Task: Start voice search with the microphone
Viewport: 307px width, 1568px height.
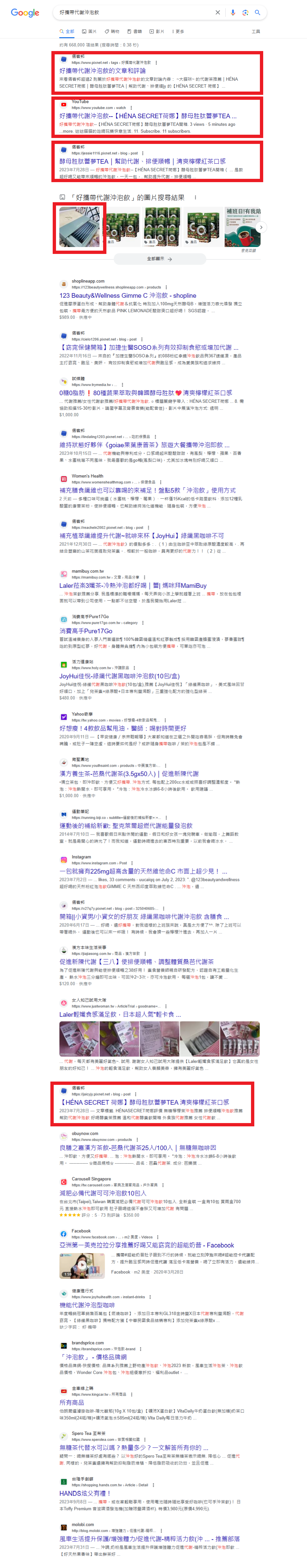Action: tap(233, 12)
